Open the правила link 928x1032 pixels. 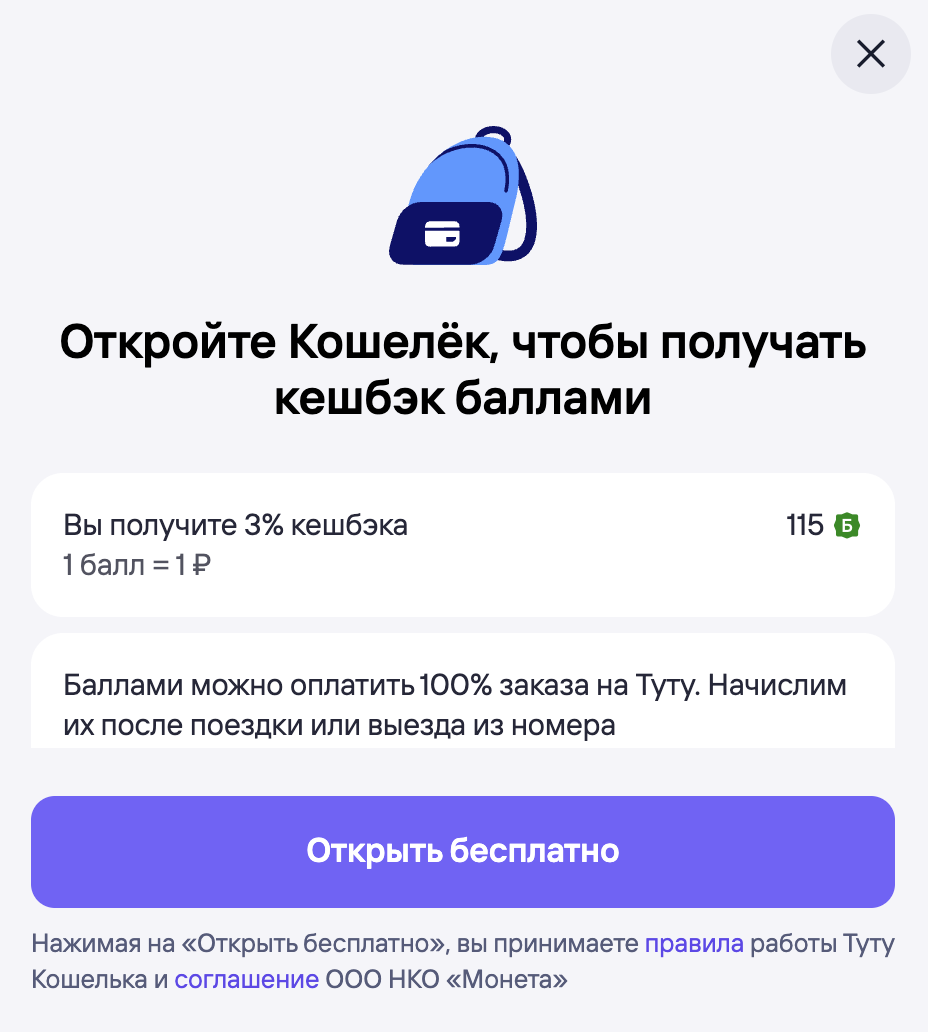coord(695,942)
